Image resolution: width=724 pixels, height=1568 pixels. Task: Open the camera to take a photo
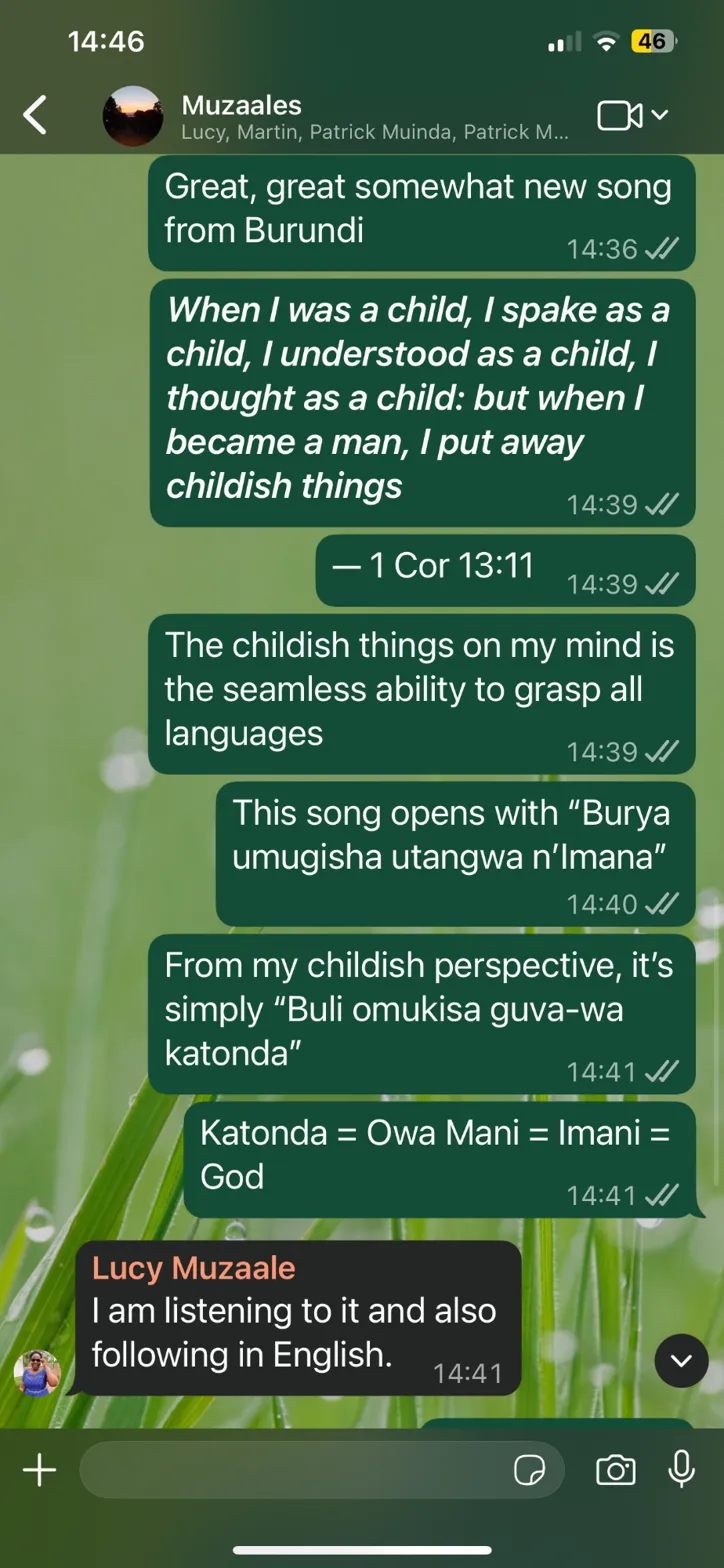point(616,1469)
